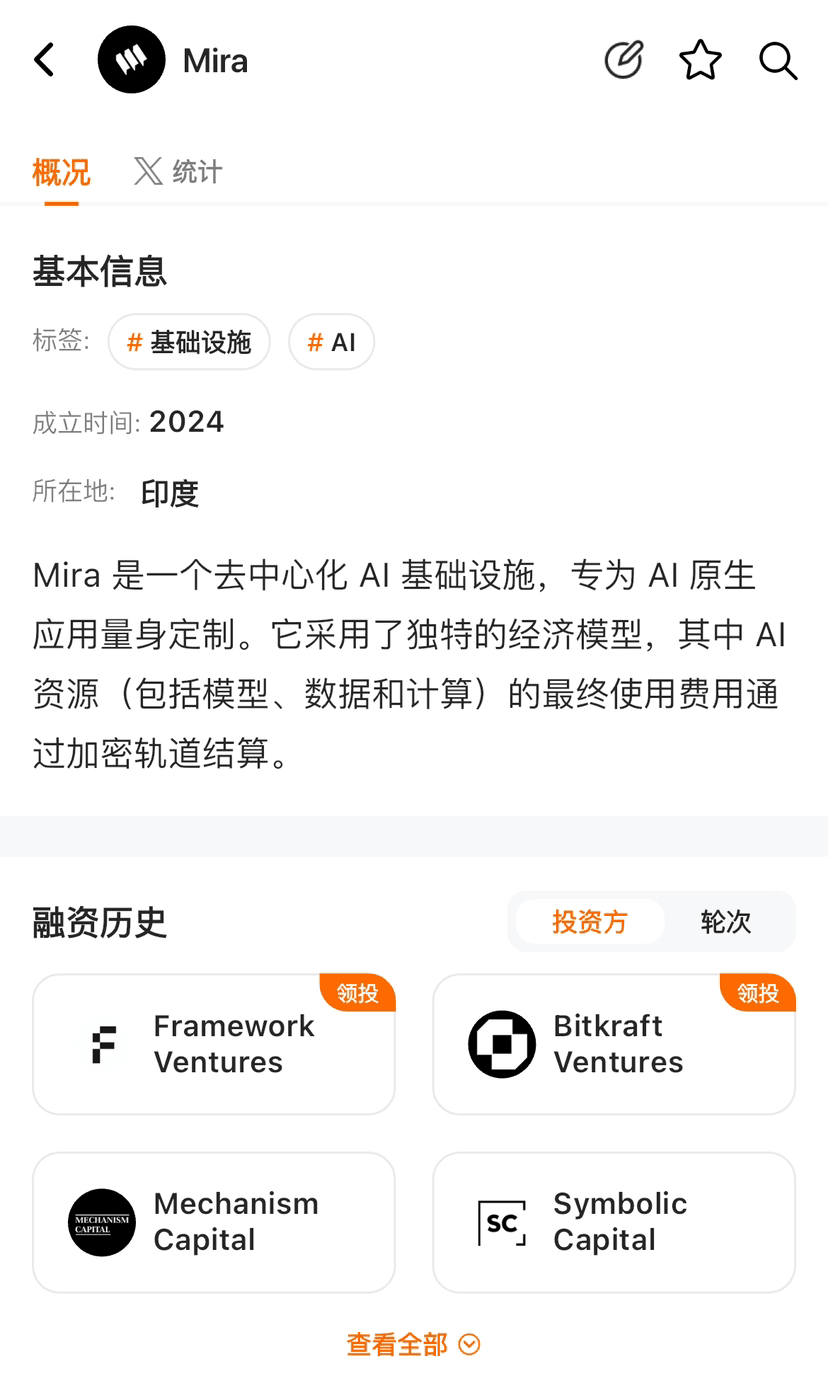Open the search magnifier icon
The height and width of the screenshot is (1400, 828).
(778, 60)
